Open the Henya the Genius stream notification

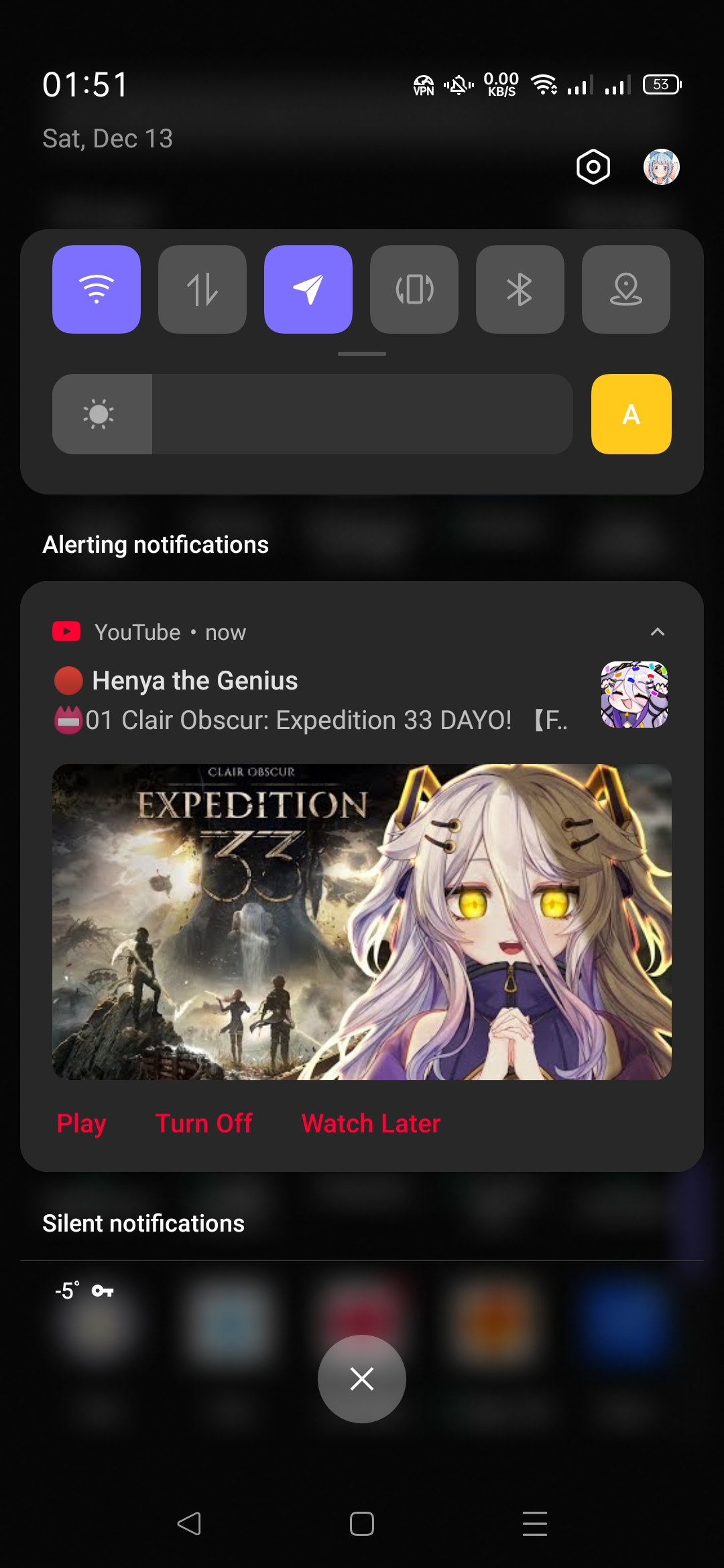coord(308,700)
